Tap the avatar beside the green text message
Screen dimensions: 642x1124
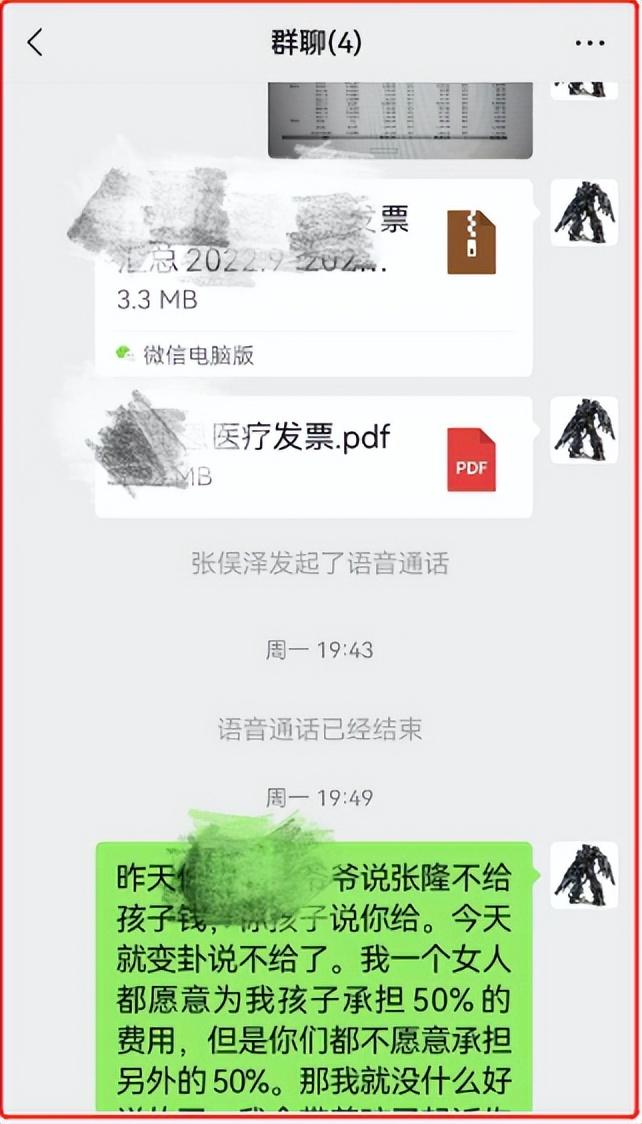[584, 875]
